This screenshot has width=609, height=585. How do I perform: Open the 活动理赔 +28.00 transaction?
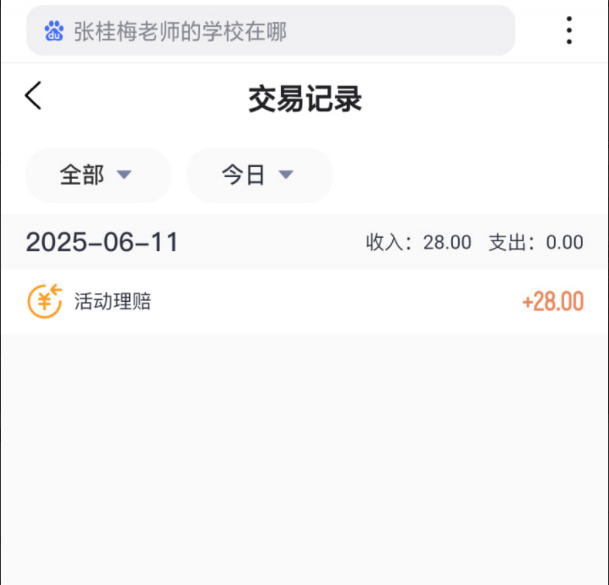coord(304,301)
